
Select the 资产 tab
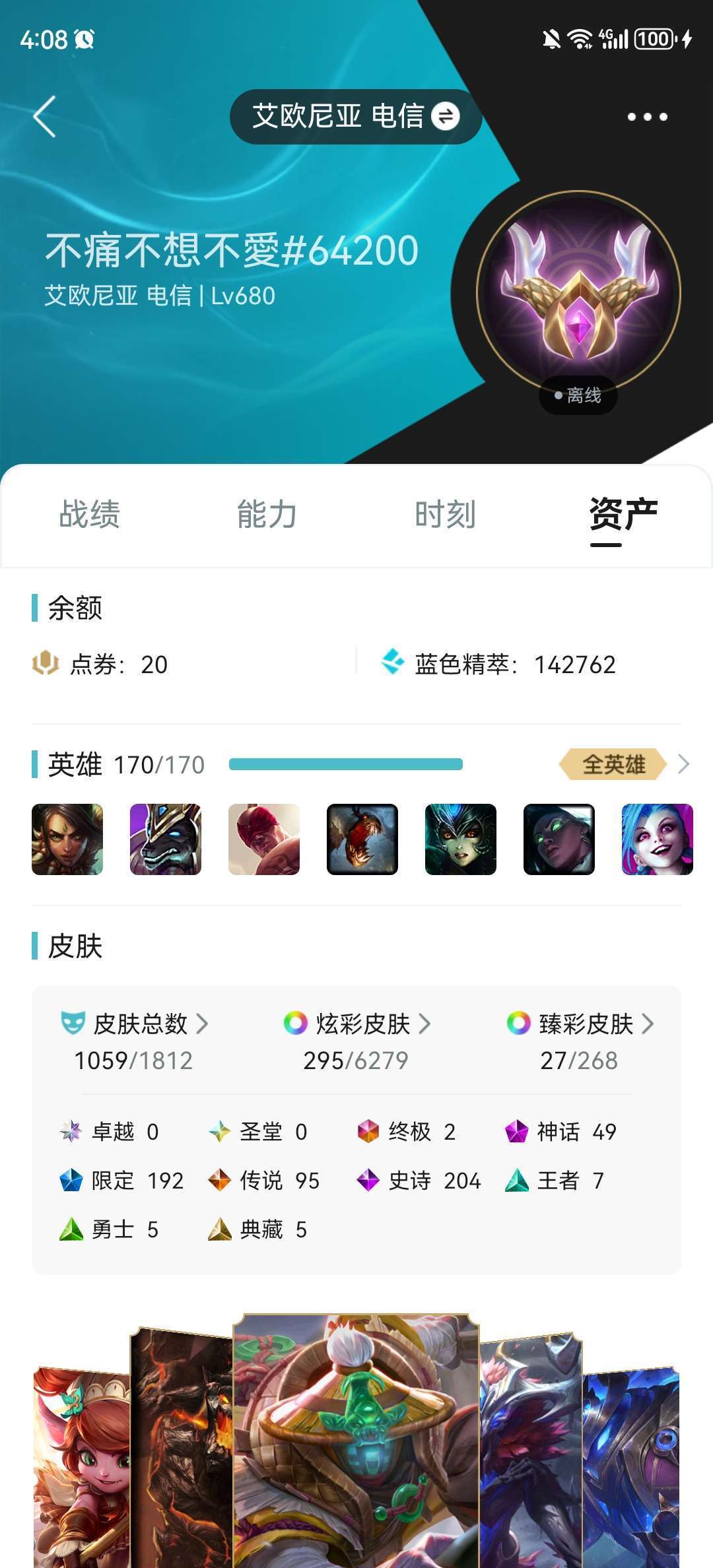pos(623,515)
